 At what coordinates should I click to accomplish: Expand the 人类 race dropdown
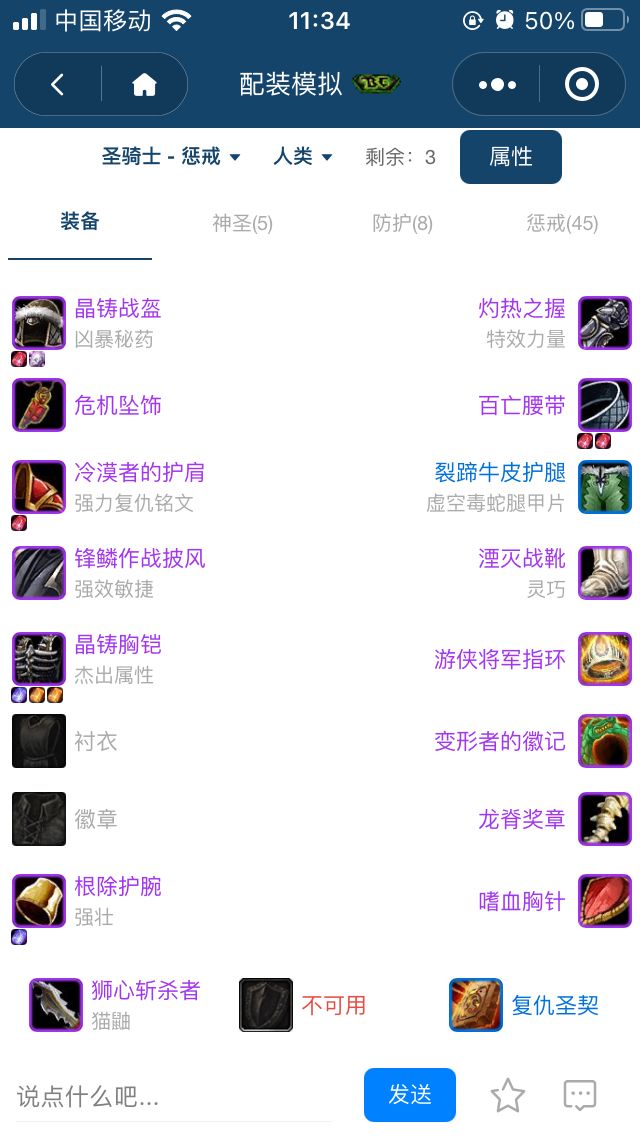[x=302, y=157]
